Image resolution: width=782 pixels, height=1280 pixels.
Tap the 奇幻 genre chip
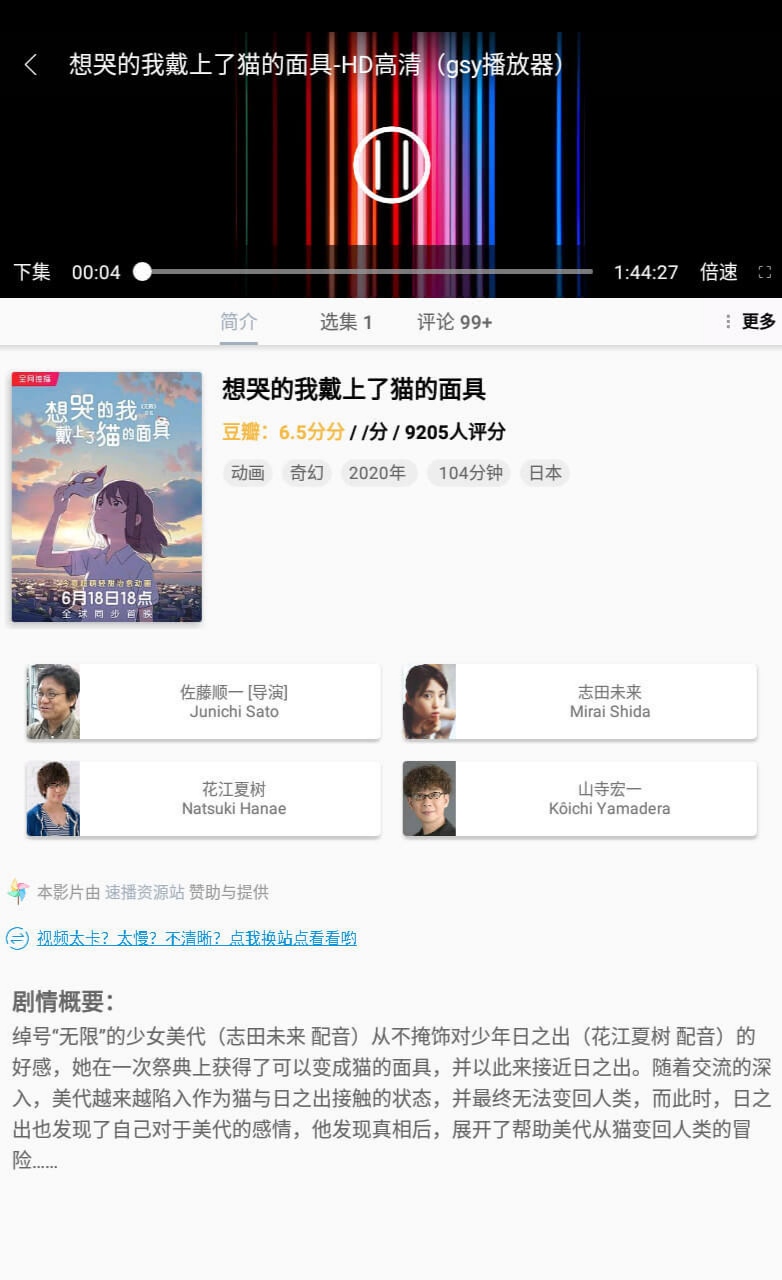(307, 473)
